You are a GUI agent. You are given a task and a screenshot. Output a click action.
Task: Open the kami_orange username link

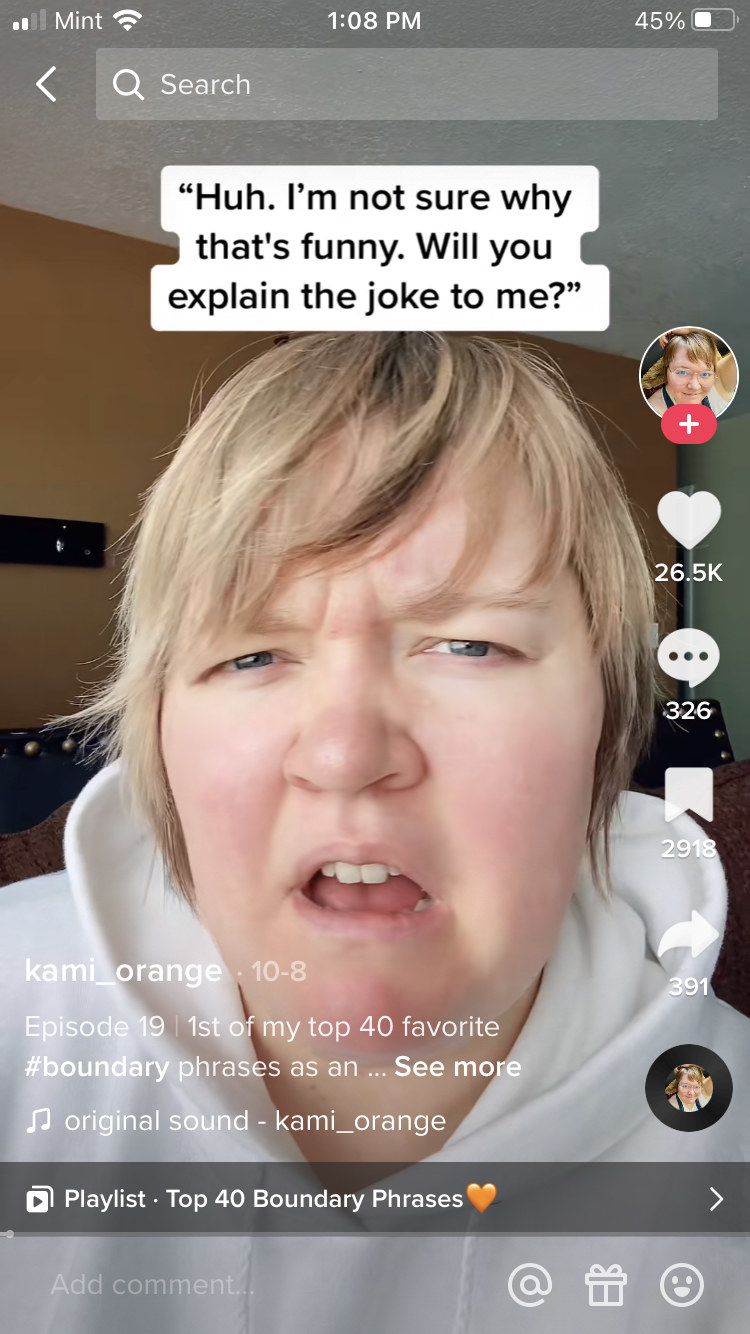pos(123,971)
